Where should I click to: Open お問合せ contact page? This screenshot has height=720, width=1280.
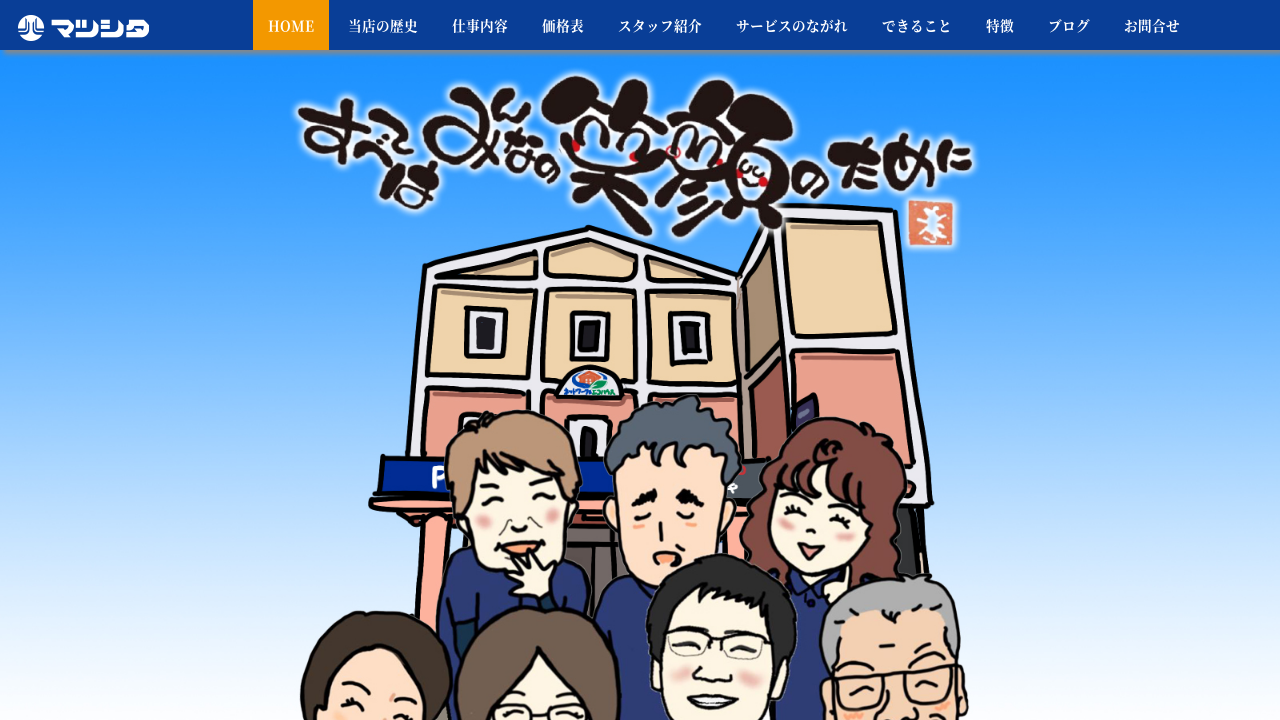pyautogui.click(x=1152, y=26)
